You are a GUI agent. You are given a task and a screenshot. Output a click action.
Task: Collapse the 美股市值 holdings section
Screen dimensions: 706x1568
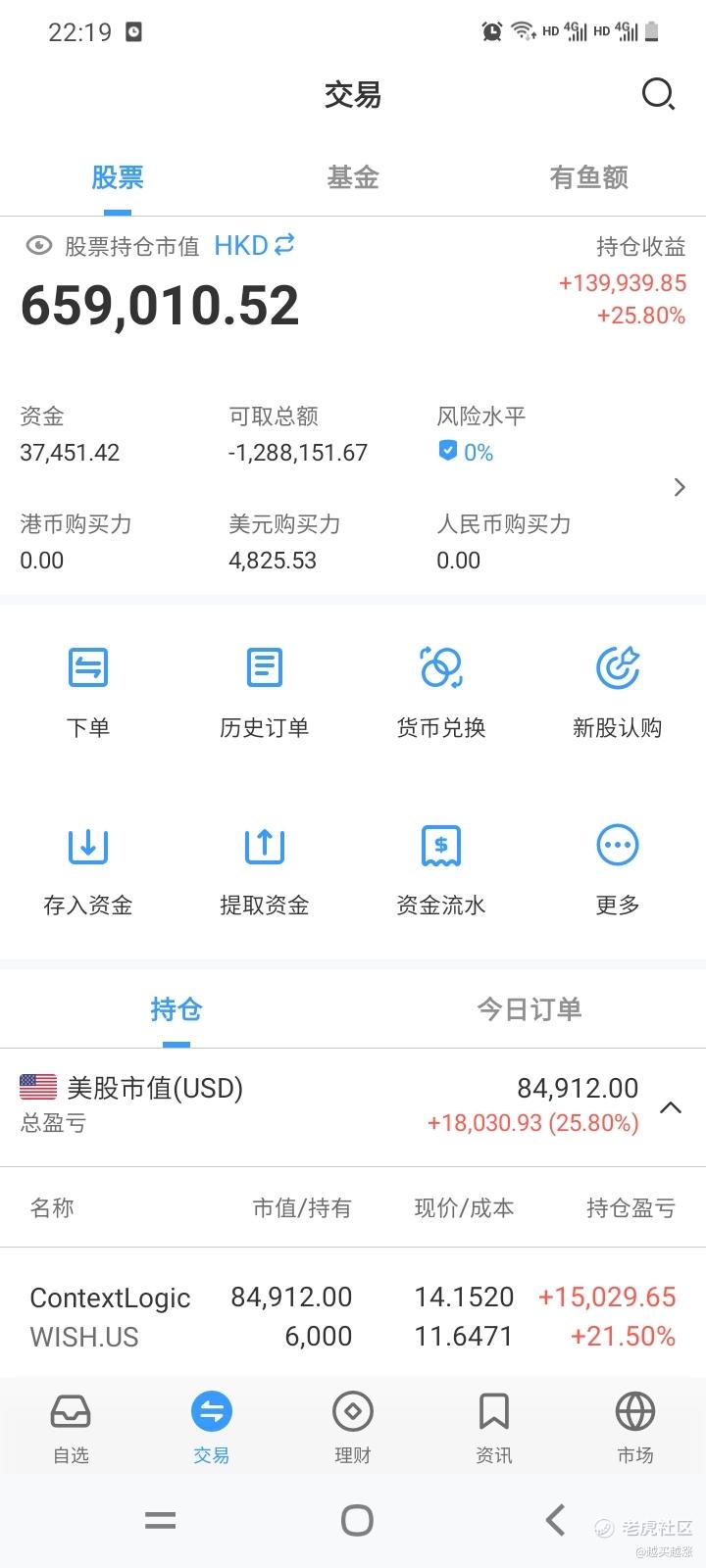671,1107
